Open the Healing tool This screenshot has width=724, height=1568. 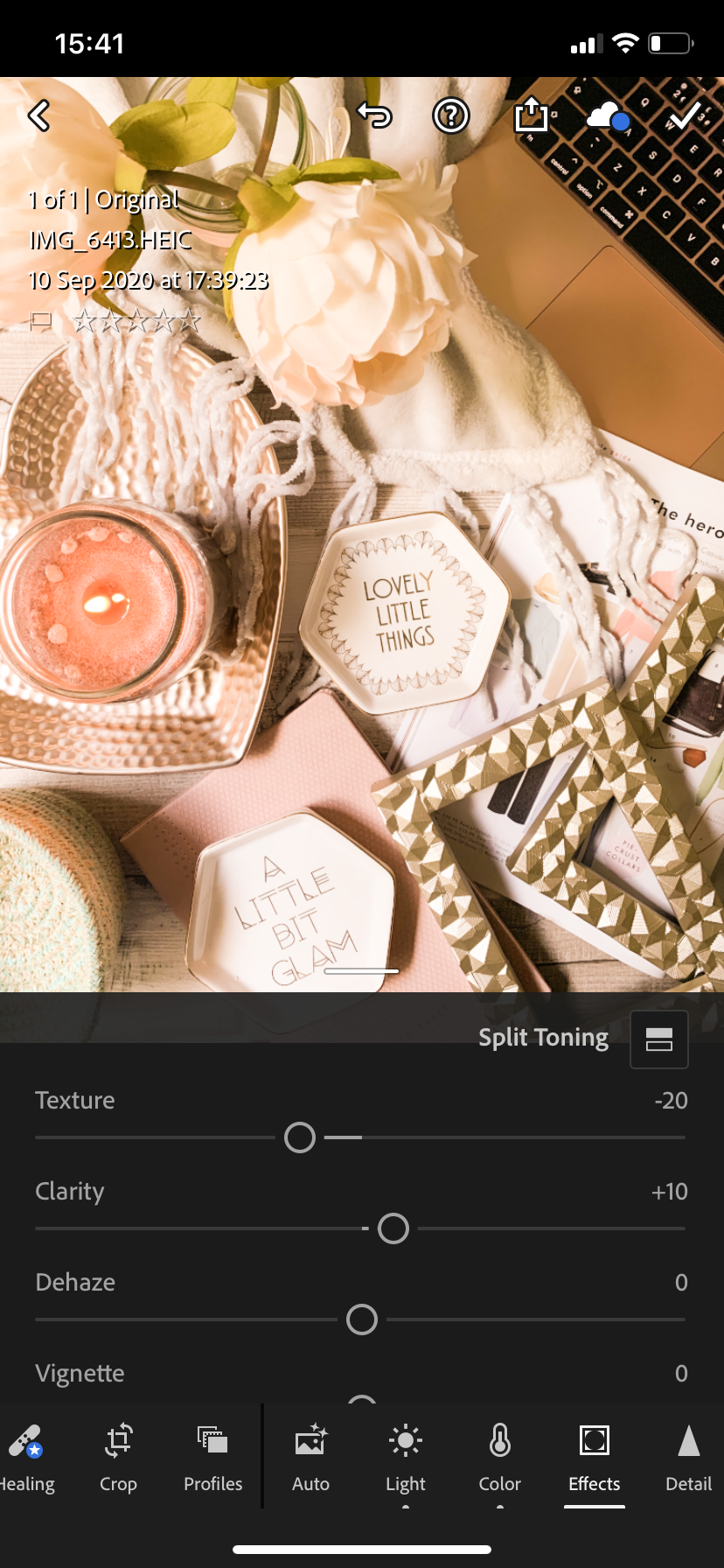(26, 1458)
